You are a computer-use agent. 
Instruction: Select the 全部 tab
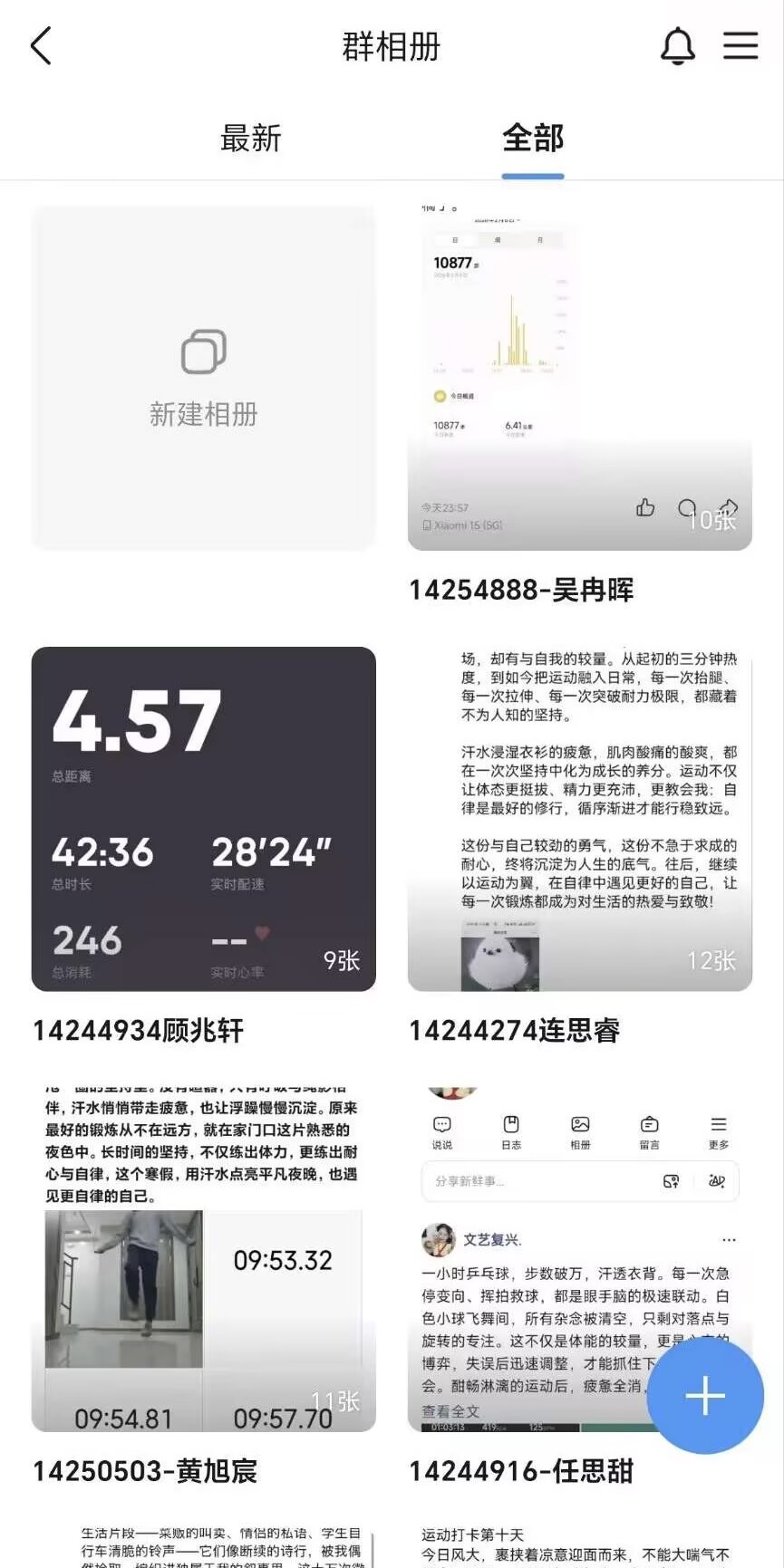(533, 139)
